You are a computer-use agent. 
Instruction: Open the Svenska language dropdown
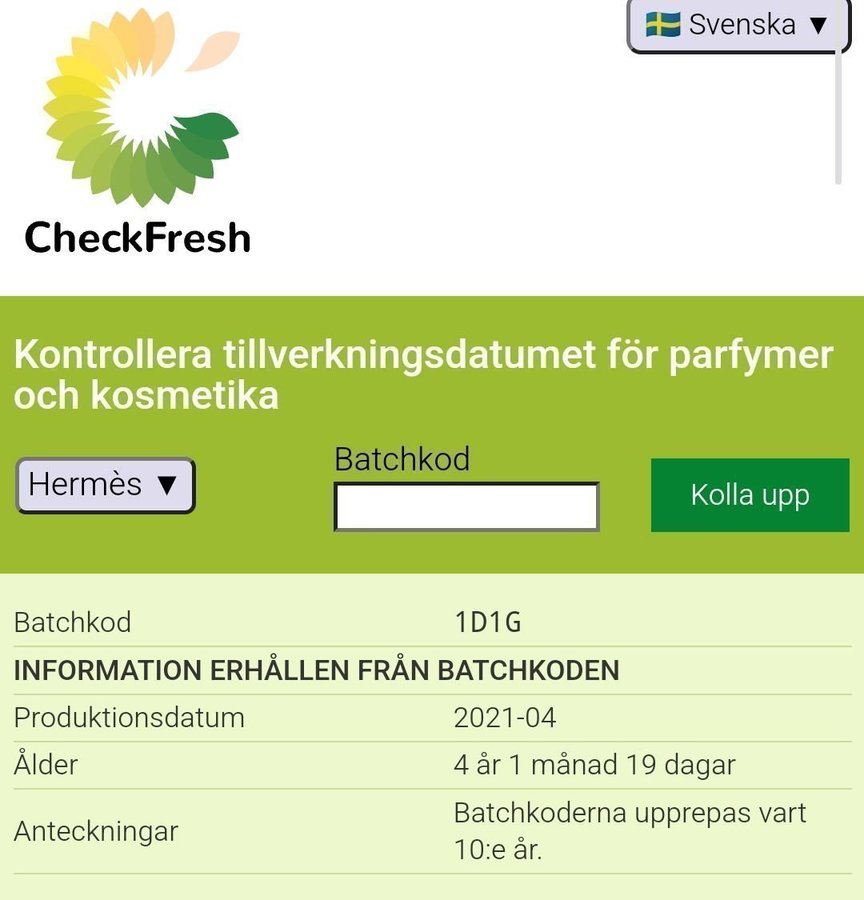click(x=737, y=25)
